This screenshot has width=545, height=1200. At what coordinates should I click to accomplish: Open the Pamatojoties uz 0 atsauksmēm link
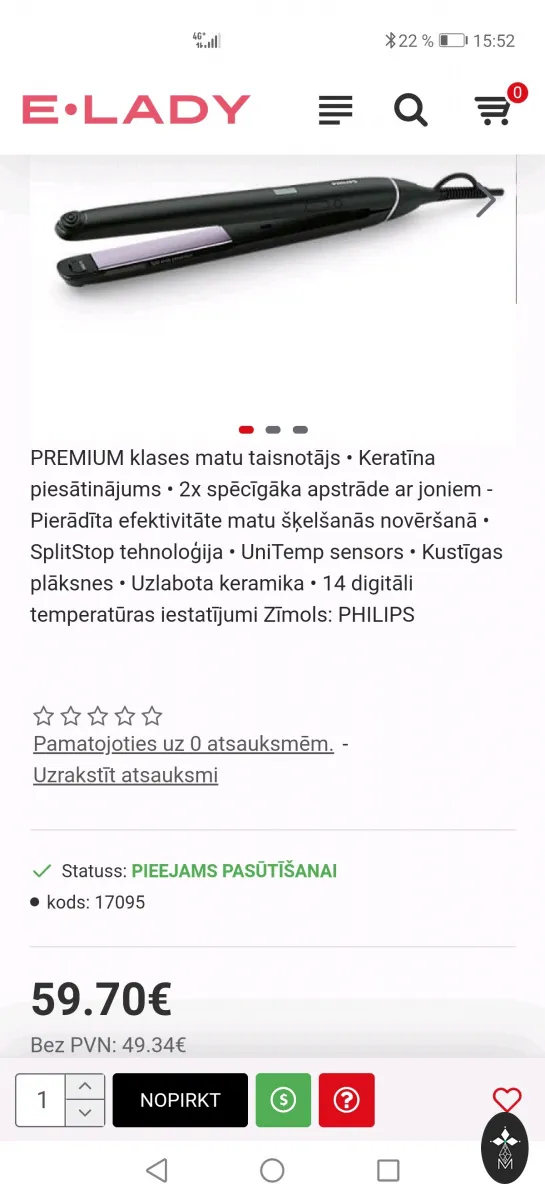tap(184, 744)
